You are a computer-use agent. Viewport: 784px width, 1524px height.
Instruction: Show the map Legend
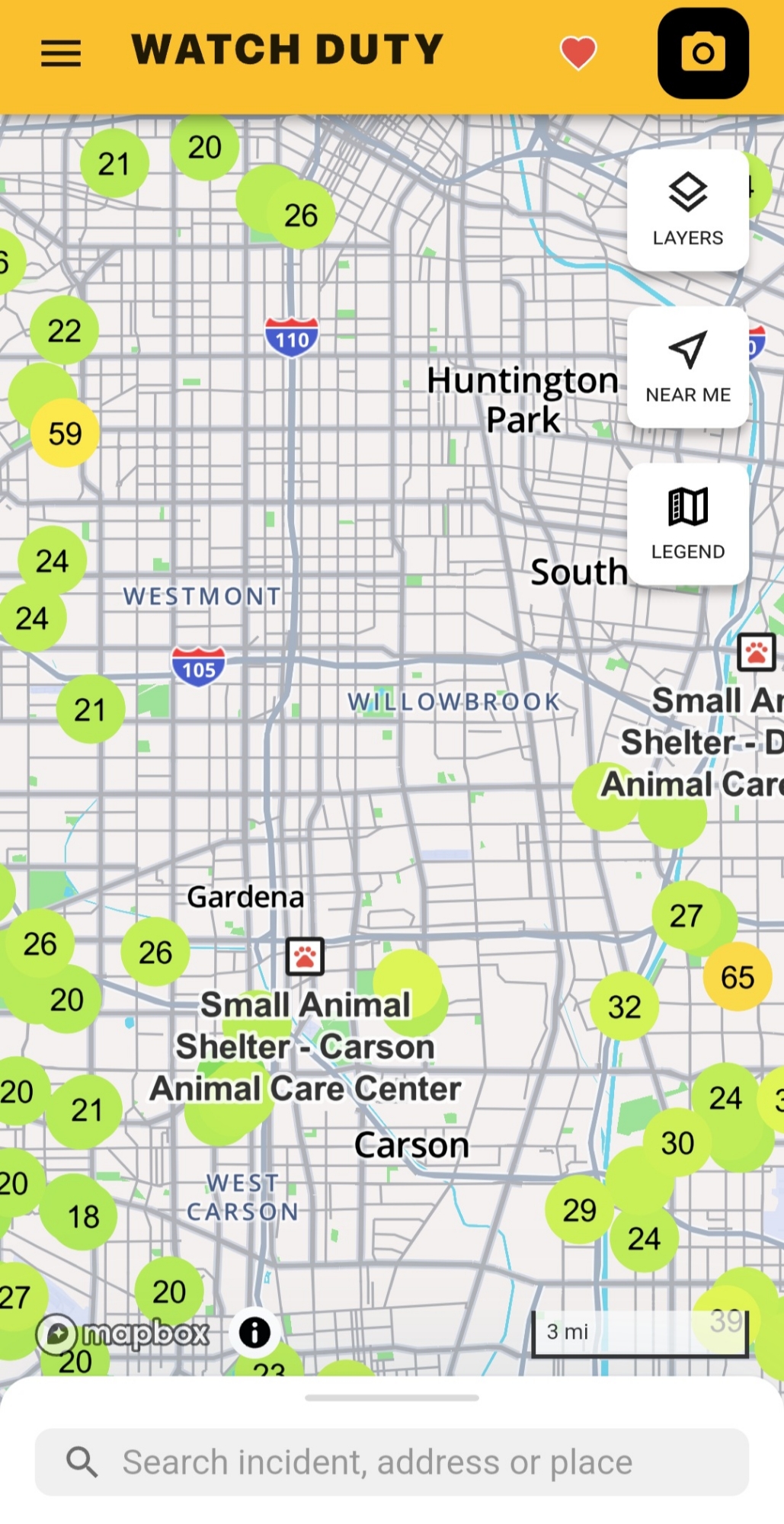point(687,524)
